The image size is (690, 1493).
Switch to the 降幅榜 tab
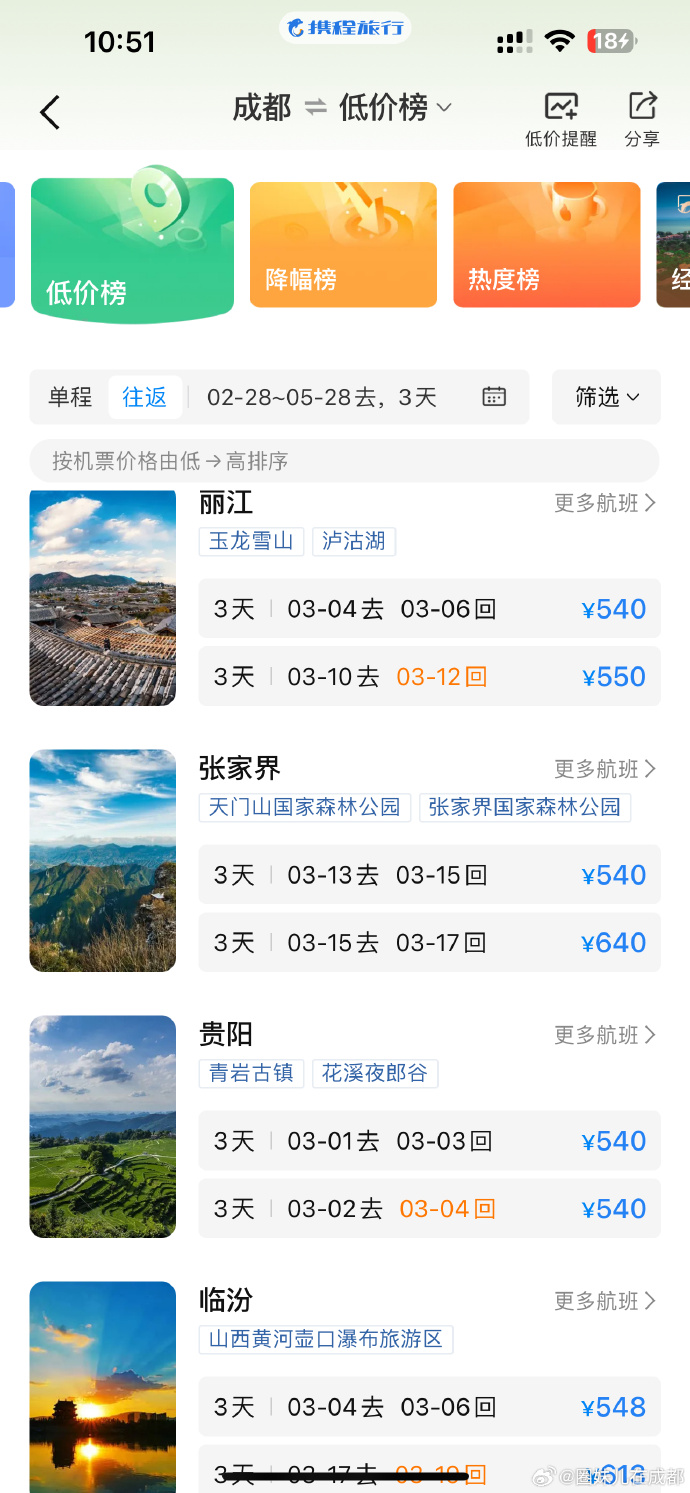[x=343, y=244]
